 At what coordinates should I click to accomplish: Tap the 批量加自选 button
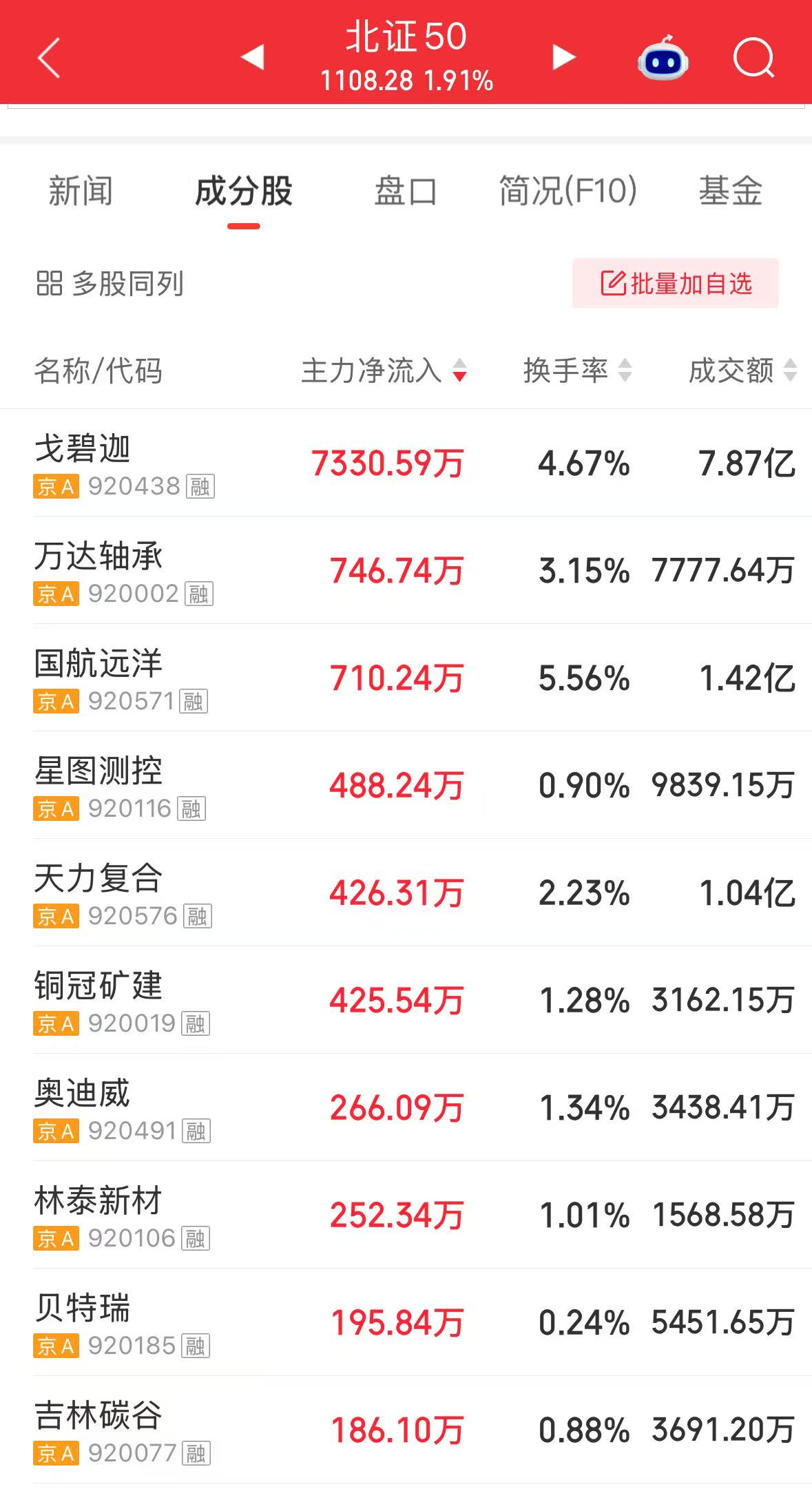pyautogui.click(x=676, y=283)
